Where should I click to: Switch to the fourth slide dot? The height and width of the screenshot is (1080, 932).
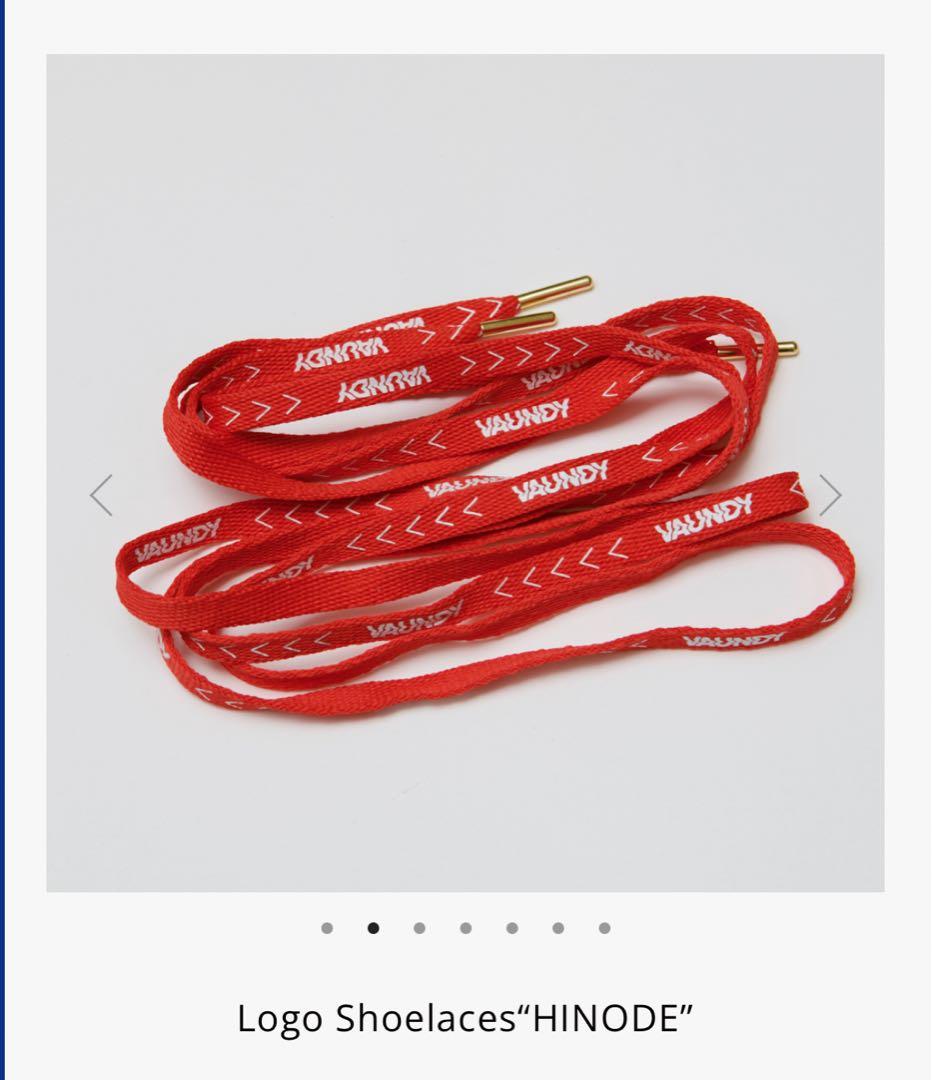[467, 928]
